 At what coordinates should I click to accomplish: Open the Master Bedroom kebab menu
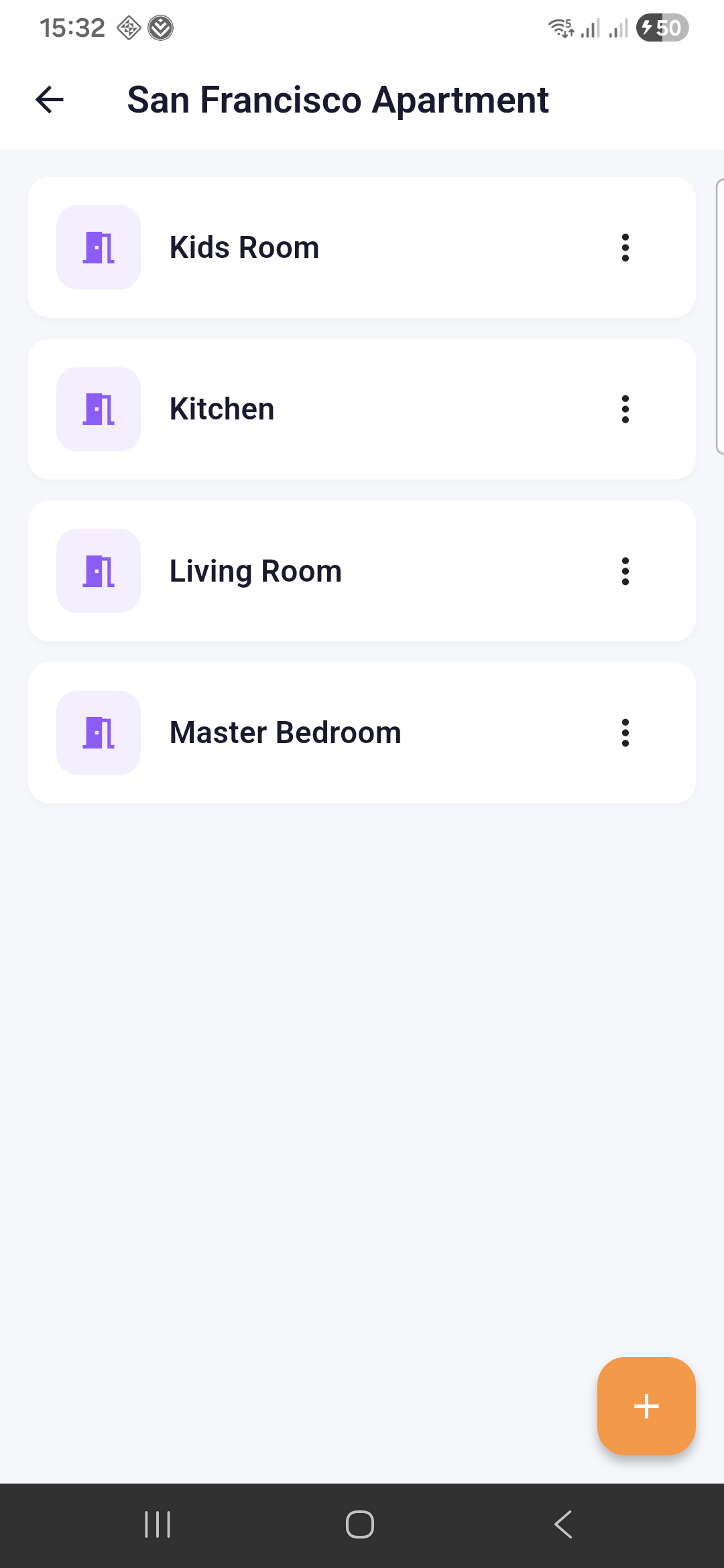(625, 732)
